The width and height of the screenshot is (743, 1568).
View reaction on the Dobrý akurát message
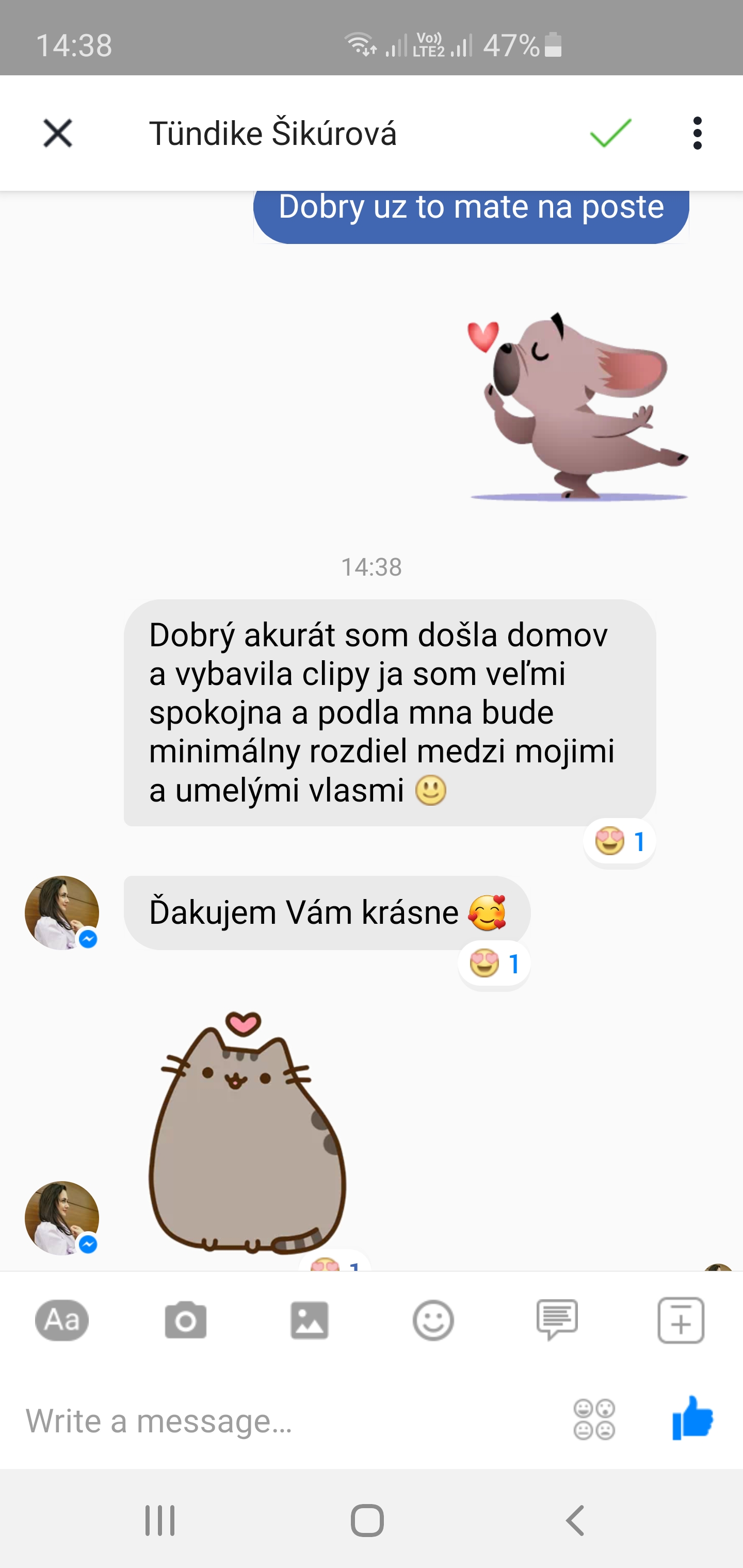coord(619,842)
